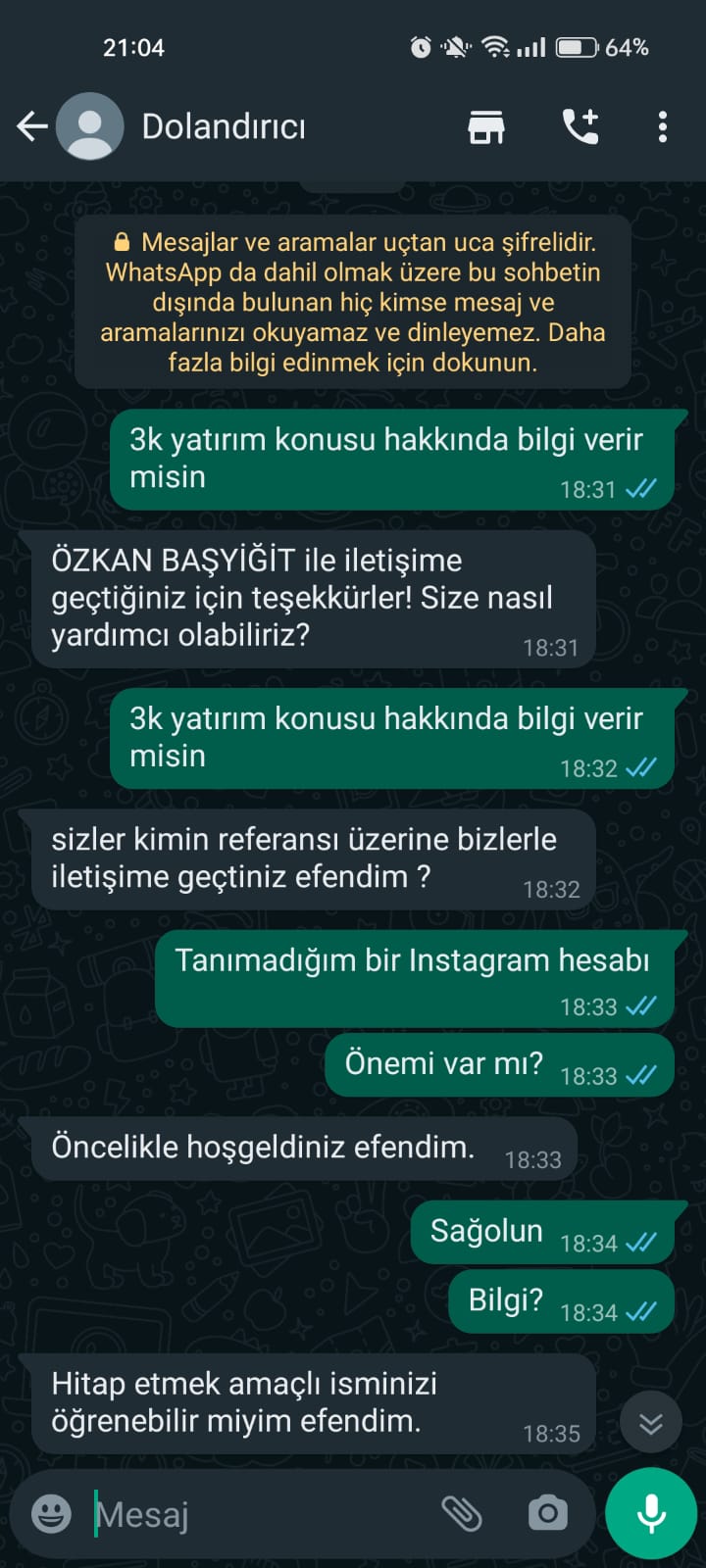706x1568 pixels.
Task: Open the business catalog storefront icon
Action: coord(486,126)
